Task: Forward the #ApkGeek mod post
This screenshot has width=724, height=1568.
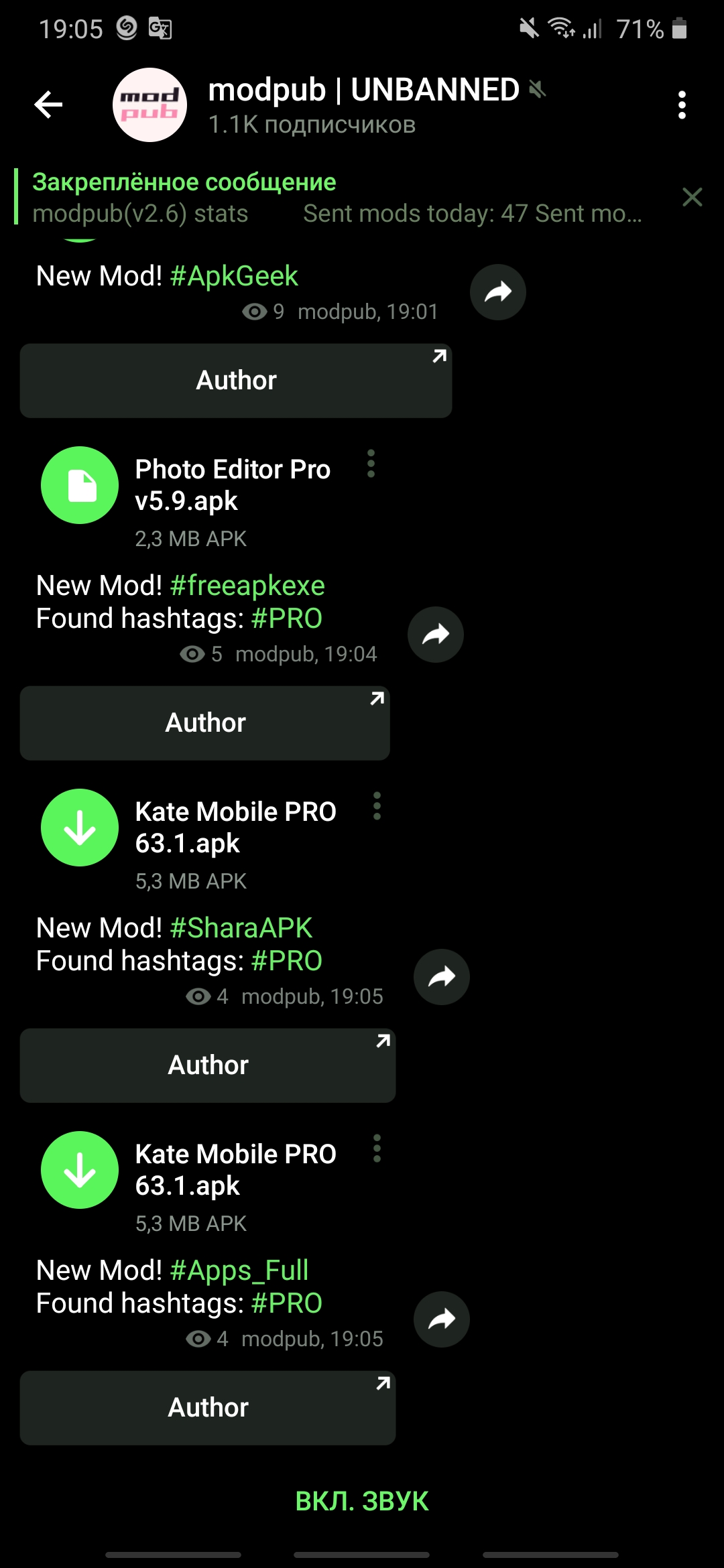Action: pos(497,292)
